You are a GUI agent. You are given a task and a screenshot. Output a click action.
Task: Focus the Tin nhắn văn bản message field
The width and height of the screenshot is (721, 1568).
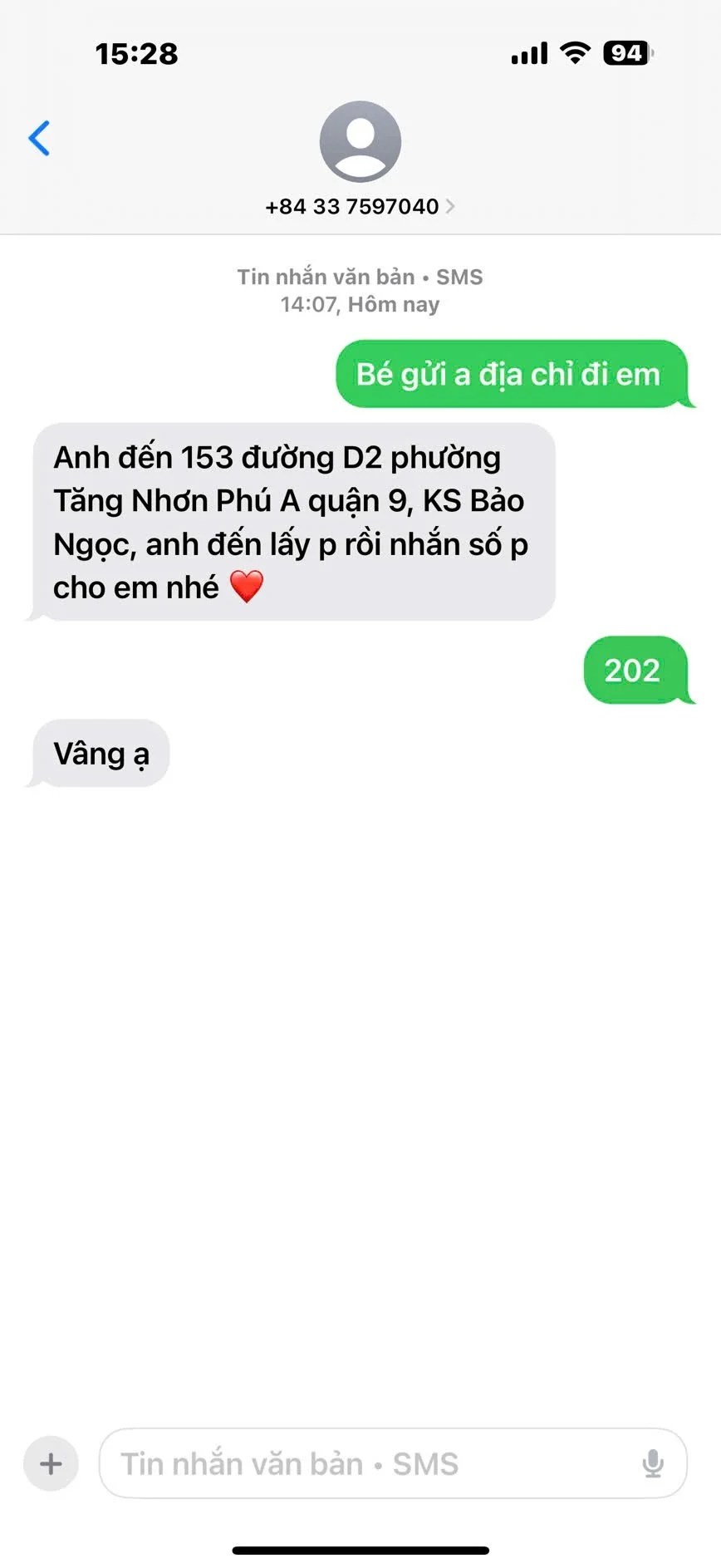click(365, 1463)
